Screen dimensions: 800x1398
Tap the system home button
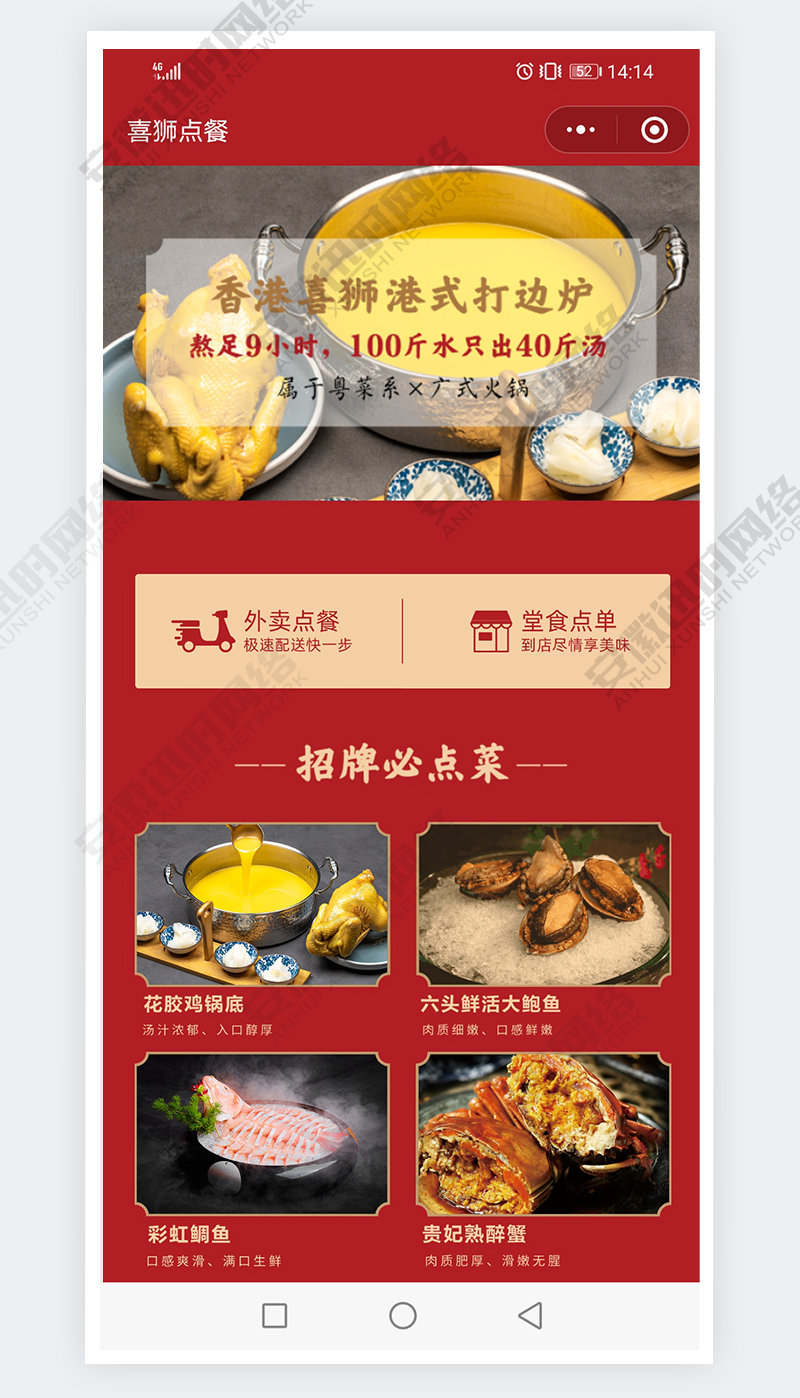(x=402, y=1315)
